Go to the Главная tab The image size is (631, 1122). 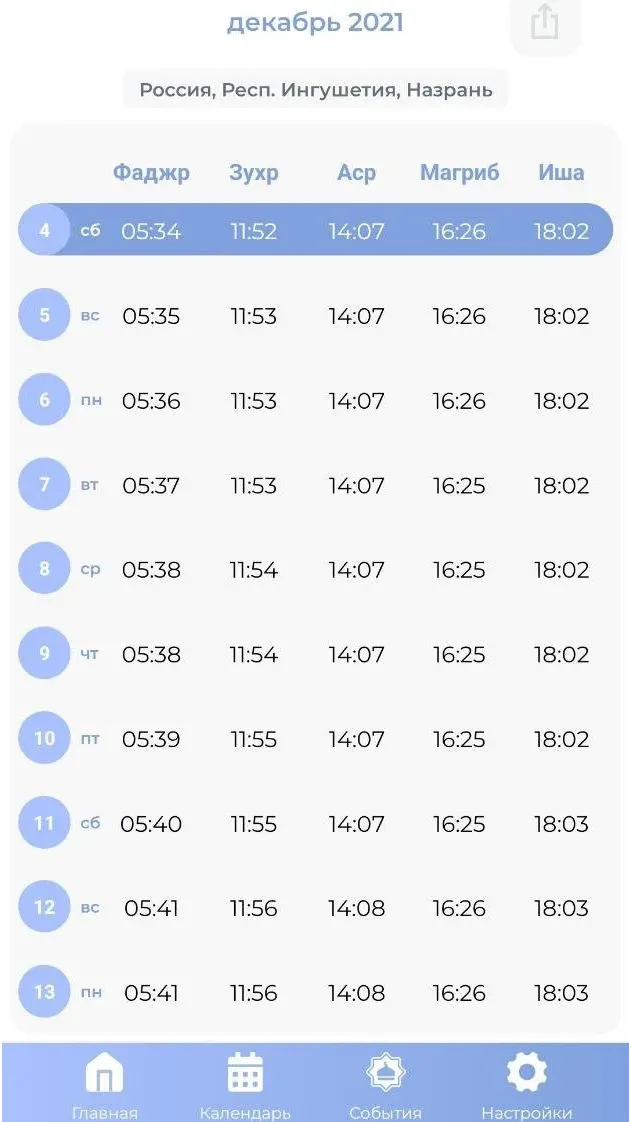point(104,1085)
